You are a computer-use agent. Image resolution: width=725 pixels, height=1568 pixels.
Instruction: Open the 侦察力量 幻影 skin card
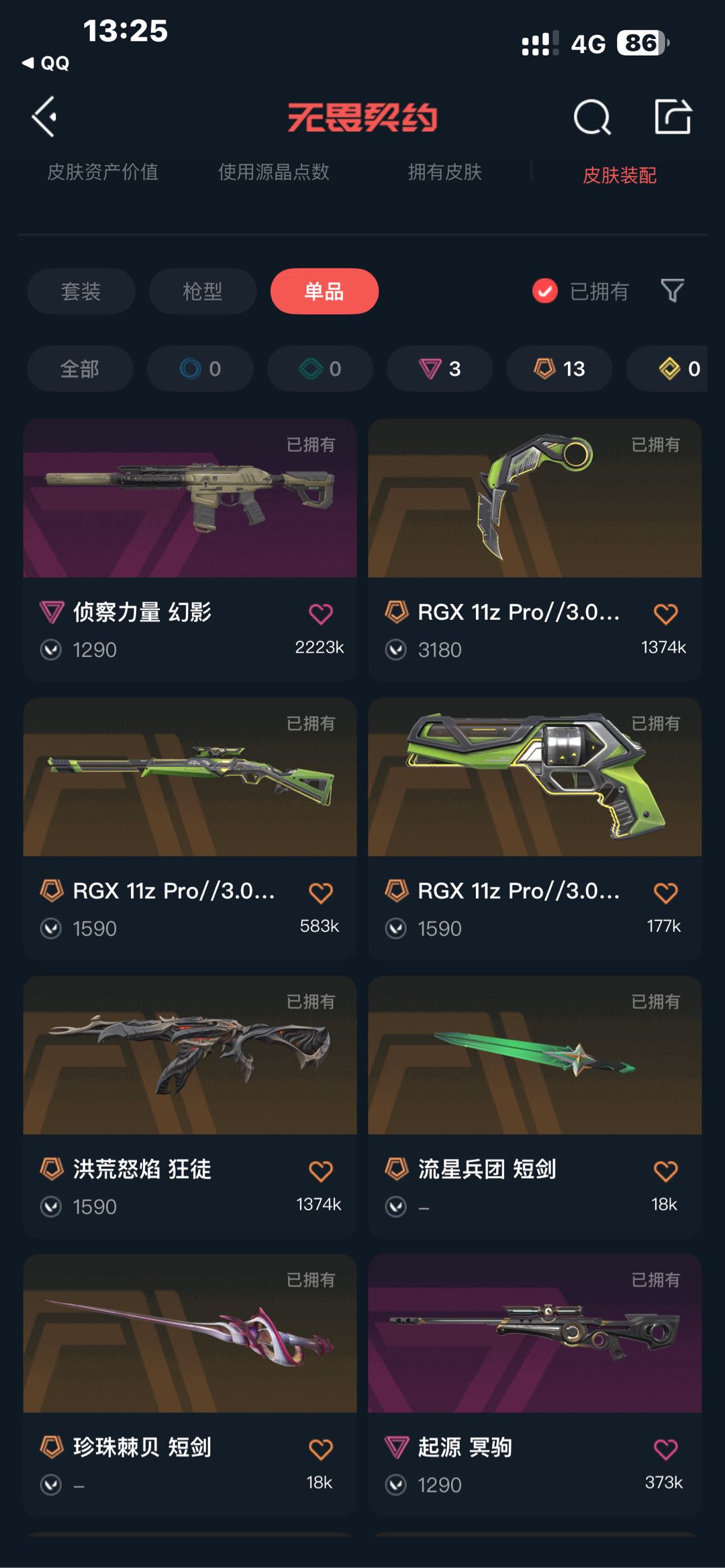pyautogui.click(x=190, y=550)
